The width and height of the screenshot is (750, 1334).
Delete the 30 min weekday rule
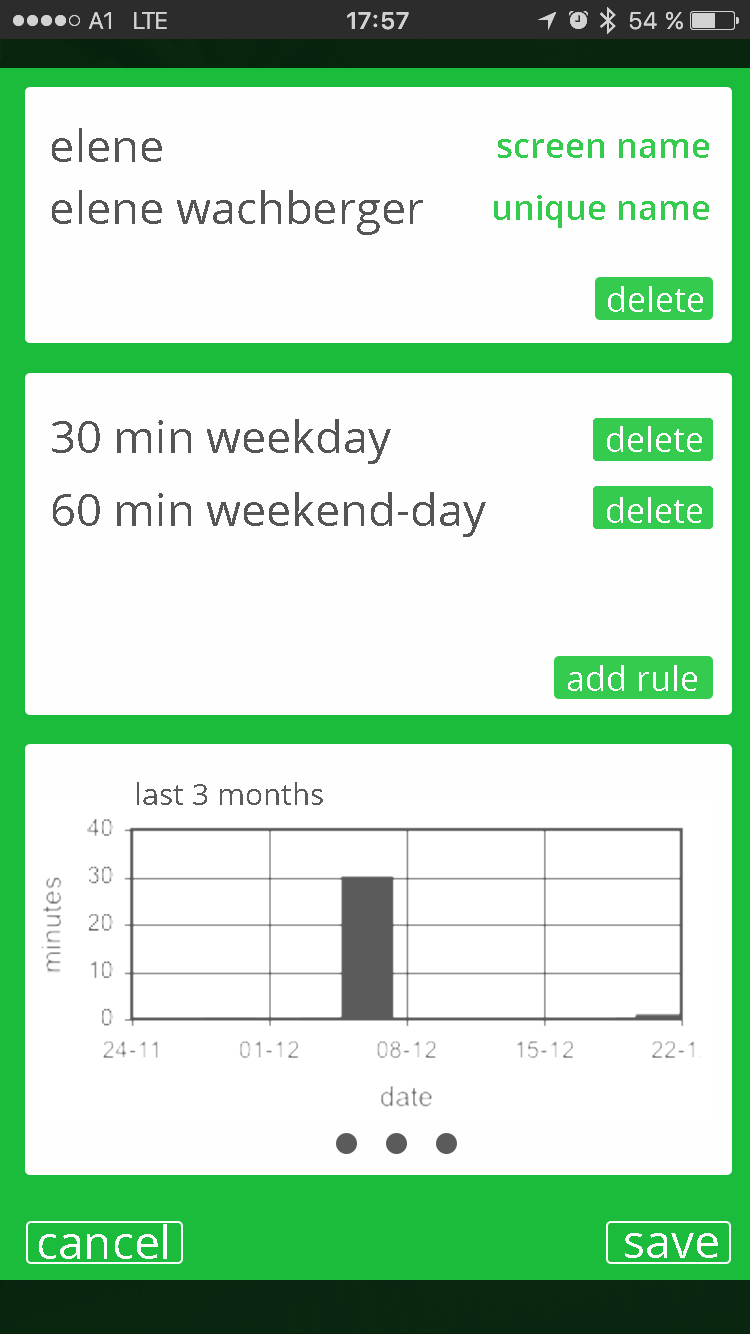point(653,440)
